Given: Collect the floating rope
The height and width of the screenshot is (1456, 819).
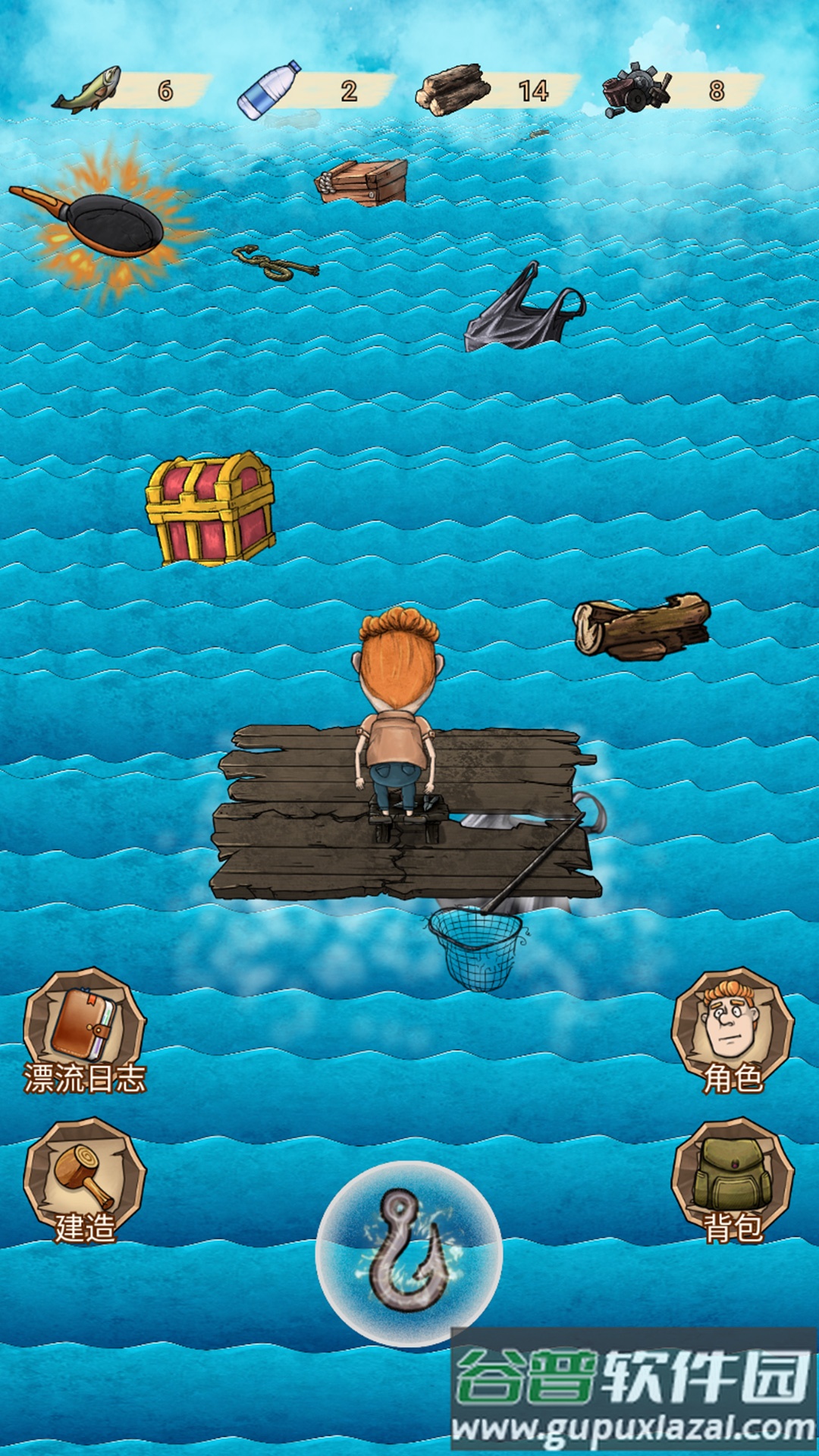Looking at the screenshot, I should point(275,264).
